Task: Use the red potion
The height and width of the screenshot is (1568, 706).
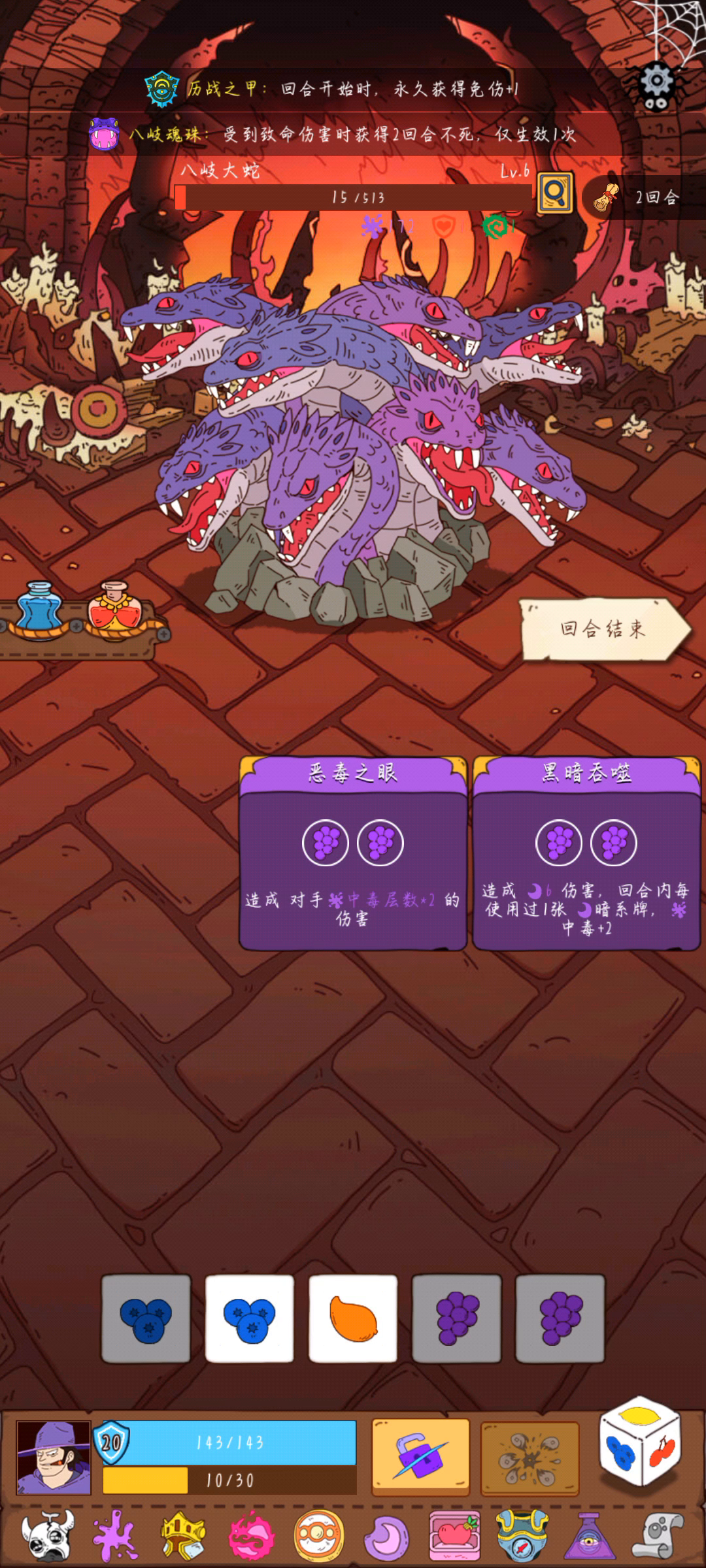Action: [115, 611]
